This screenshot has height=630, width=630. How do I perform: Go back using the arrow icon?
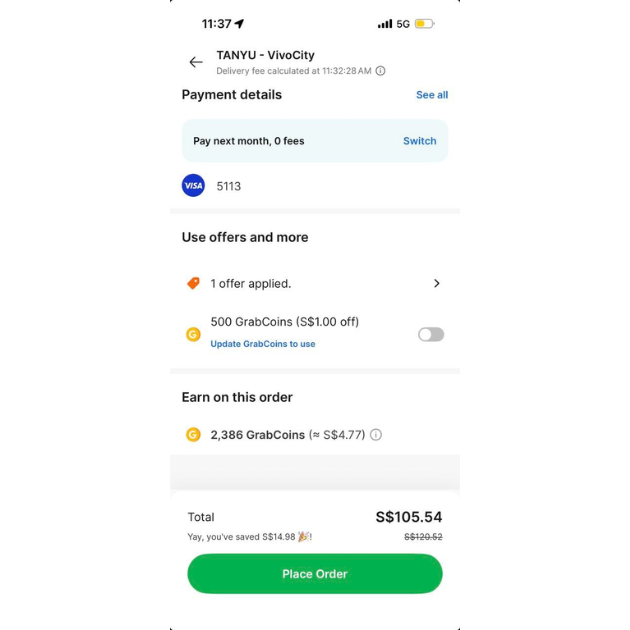pyautogui.click(x=196, y=62)
